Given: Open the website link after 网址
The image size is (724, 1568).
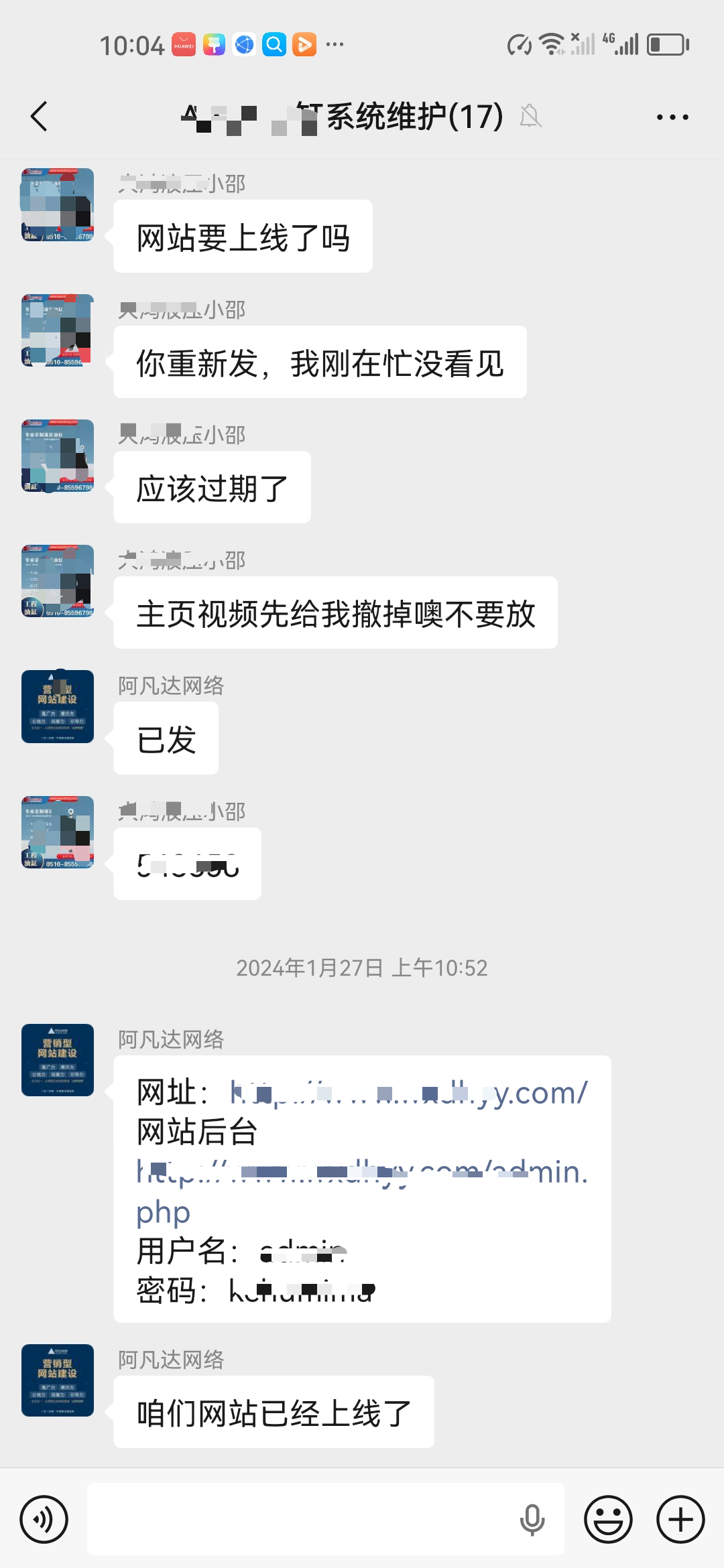Looking at the screenshot, I should [x=409, y=1093].
